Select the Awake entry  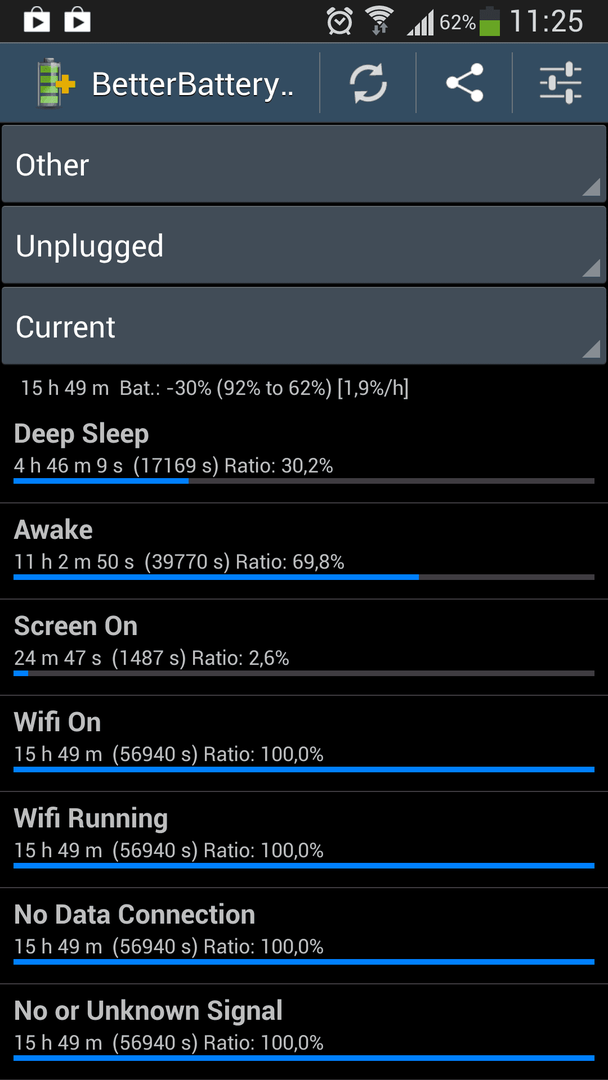click(304, 551)
